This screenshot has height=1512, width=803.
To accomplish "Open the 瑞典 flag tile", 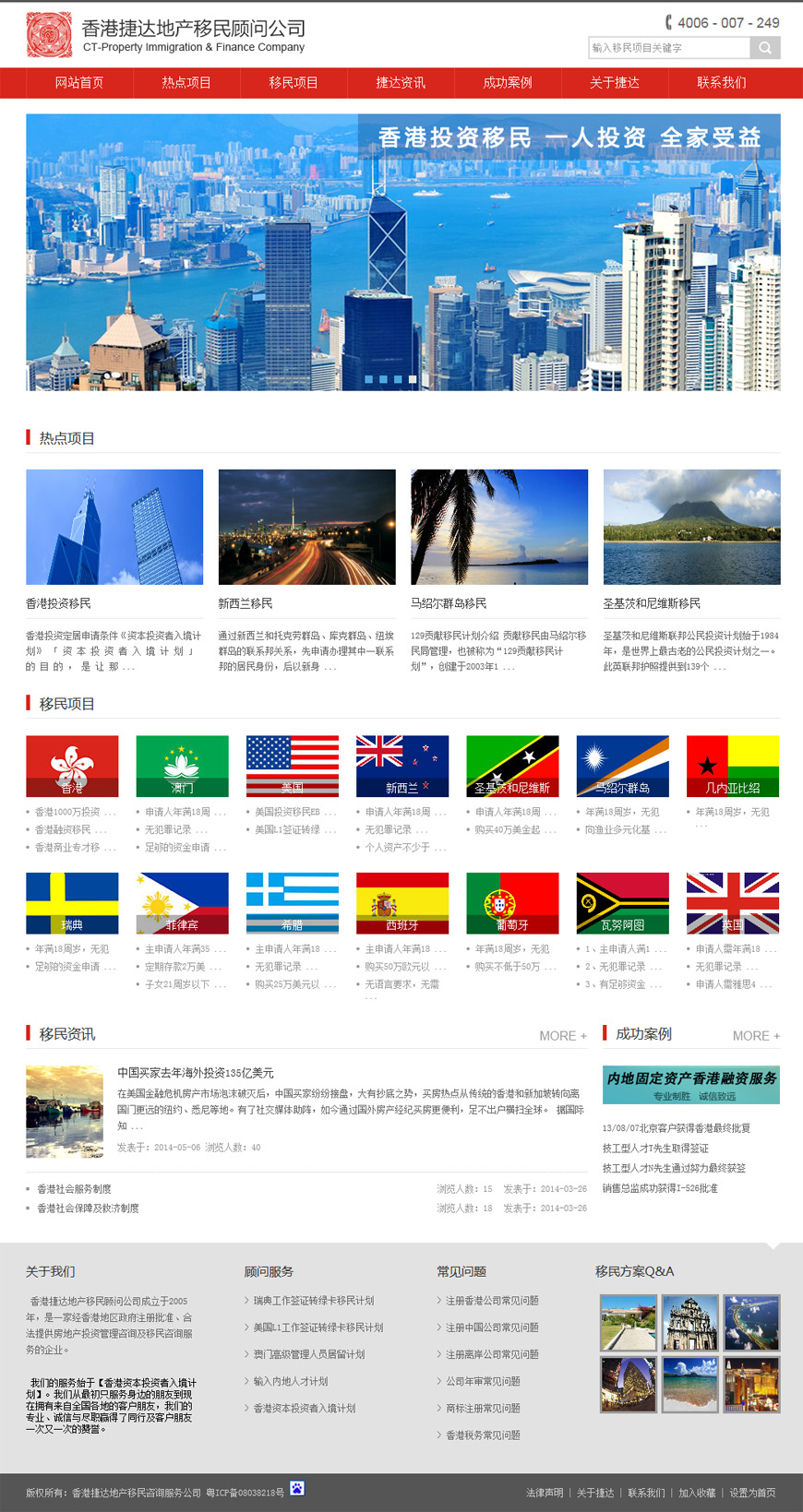I will pyautogui.click(x=72, y=903).
